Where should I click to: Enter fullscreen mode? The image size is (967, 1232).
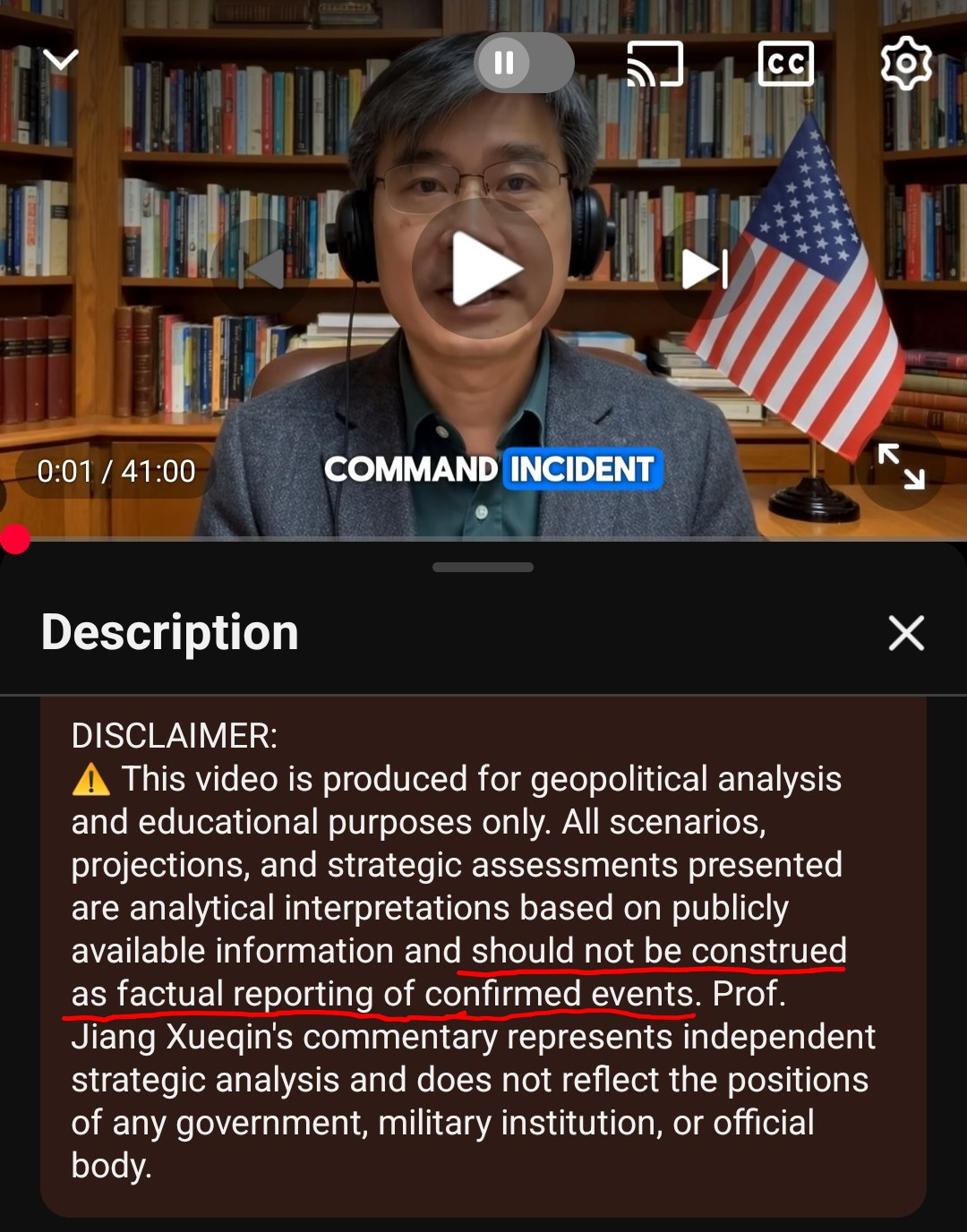click(901, 466)
